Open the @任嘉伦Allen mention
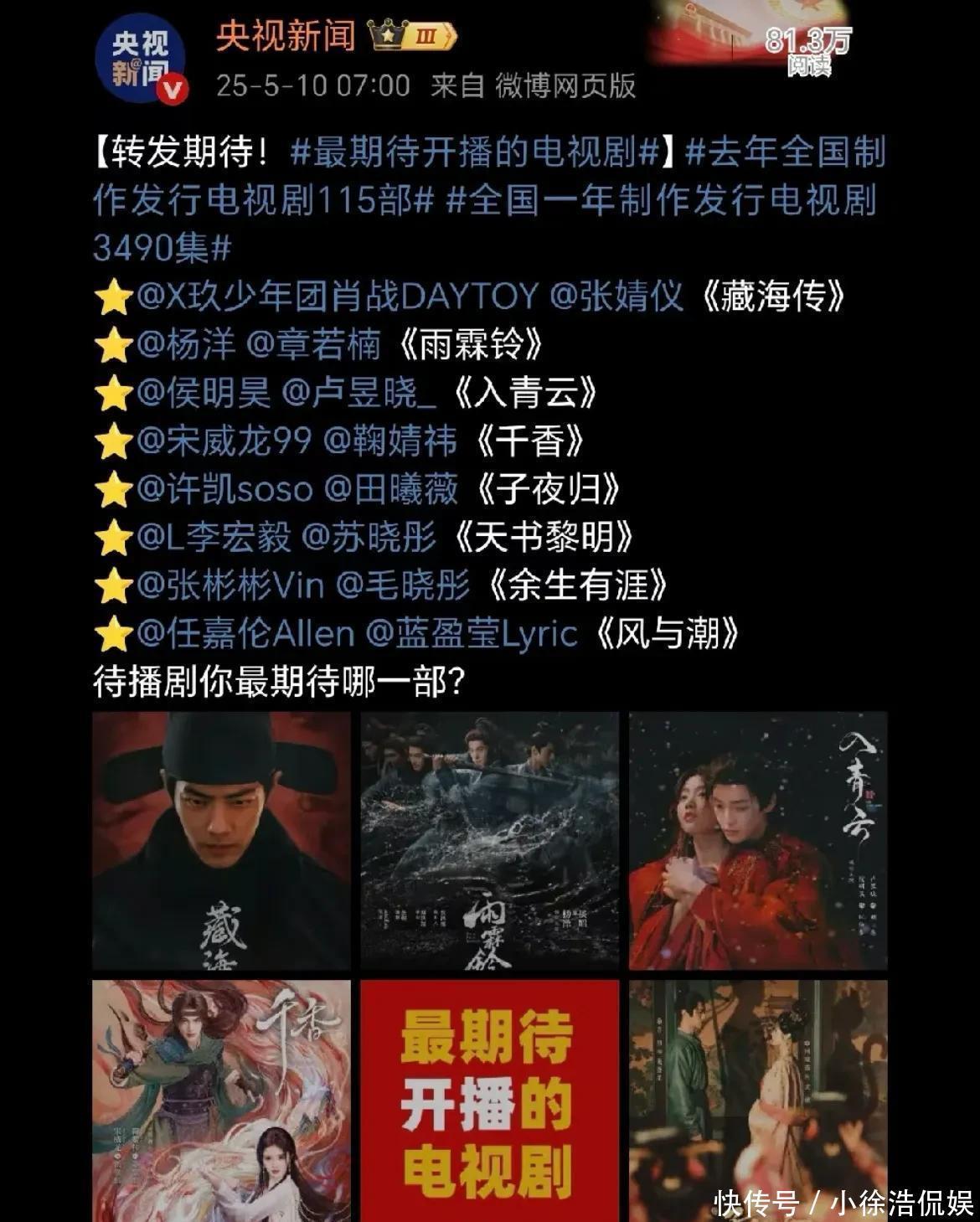Image resolution: width=980 pixels, height=1222 pixels. tap(245, 634)
